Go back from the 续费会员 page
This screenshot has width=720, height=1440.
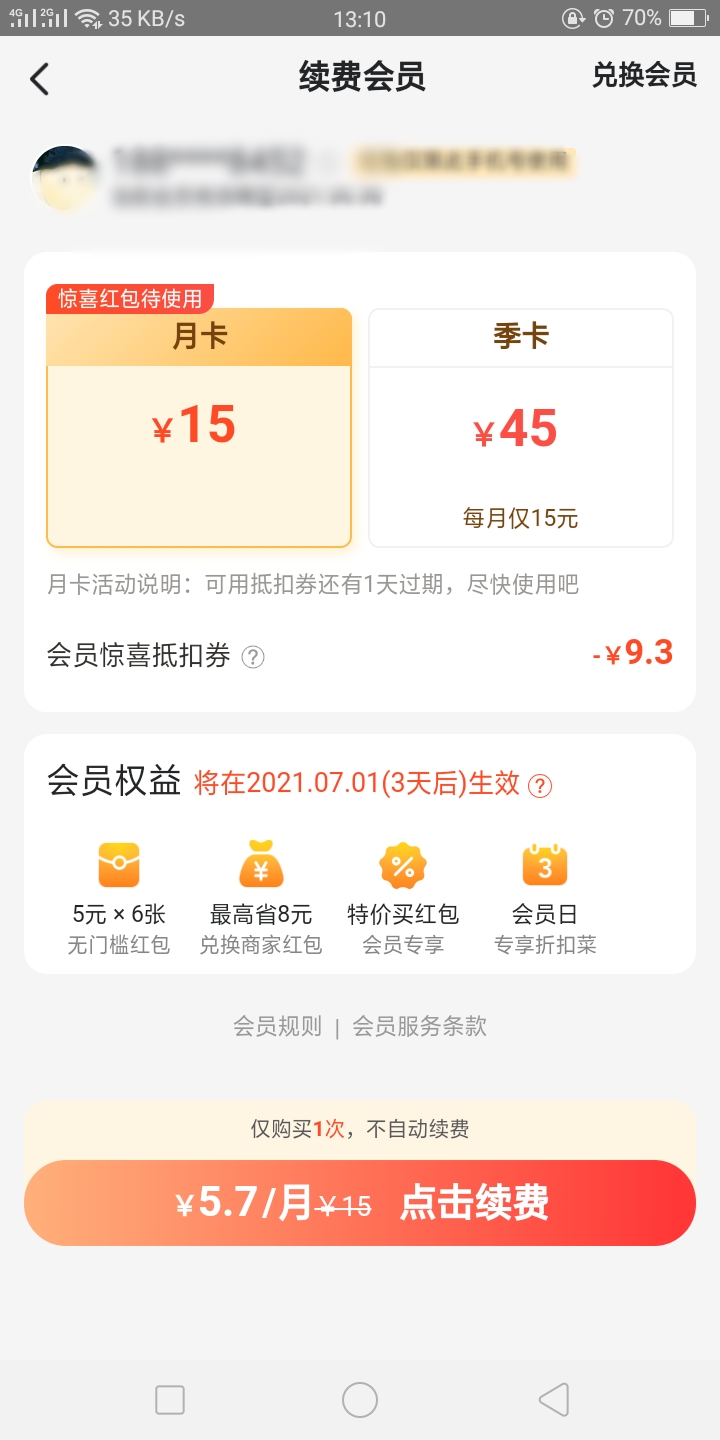40,78
